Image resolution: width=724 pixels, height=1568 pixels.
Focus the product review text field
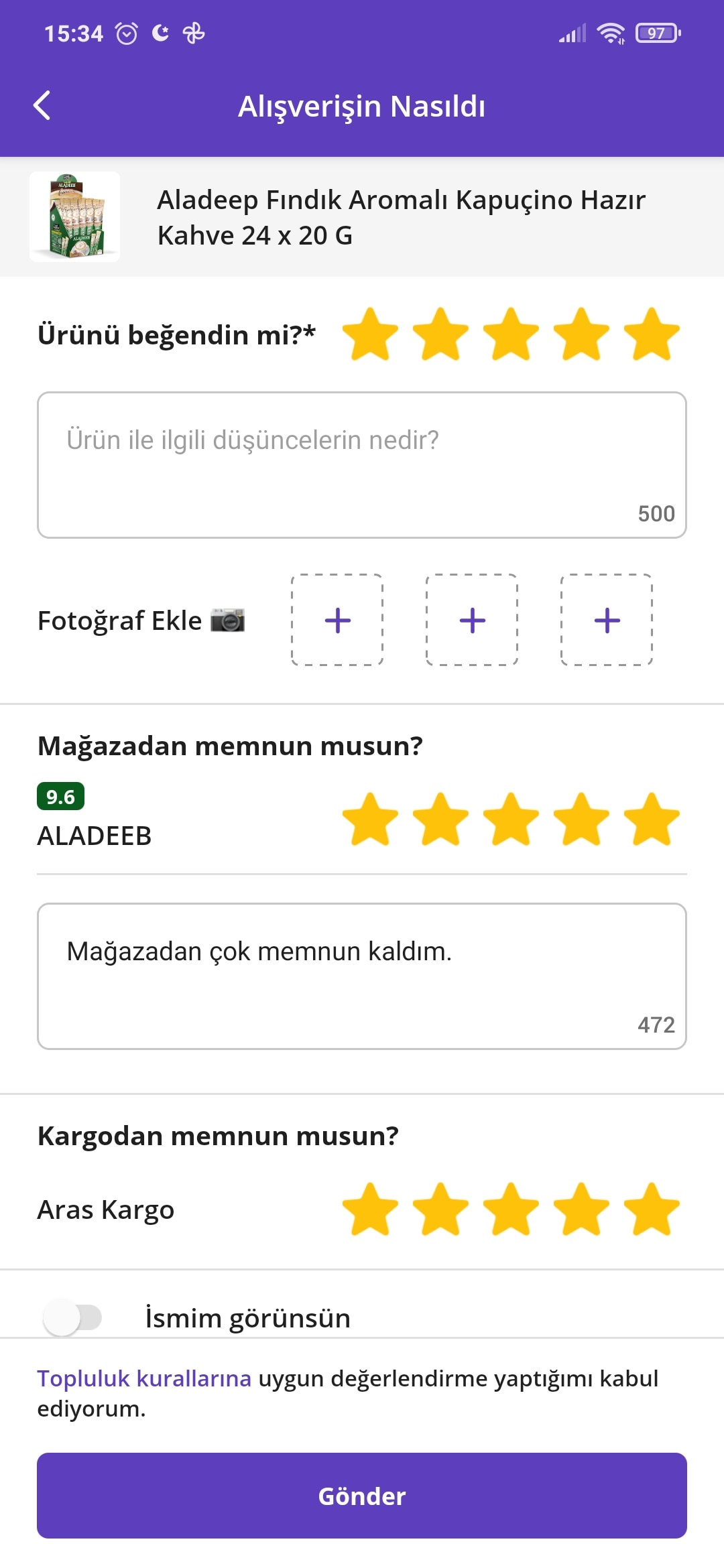[x=362, y=464]
